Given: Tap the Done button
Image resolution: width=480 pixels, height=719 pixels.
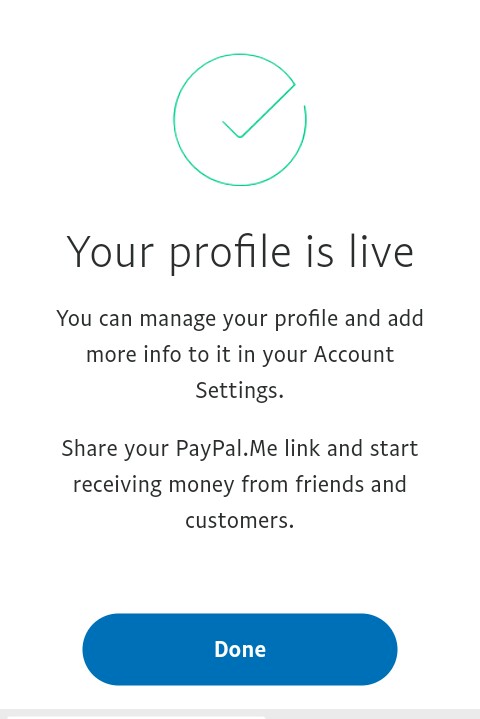Looking at the screenshot, I should 240,649.
